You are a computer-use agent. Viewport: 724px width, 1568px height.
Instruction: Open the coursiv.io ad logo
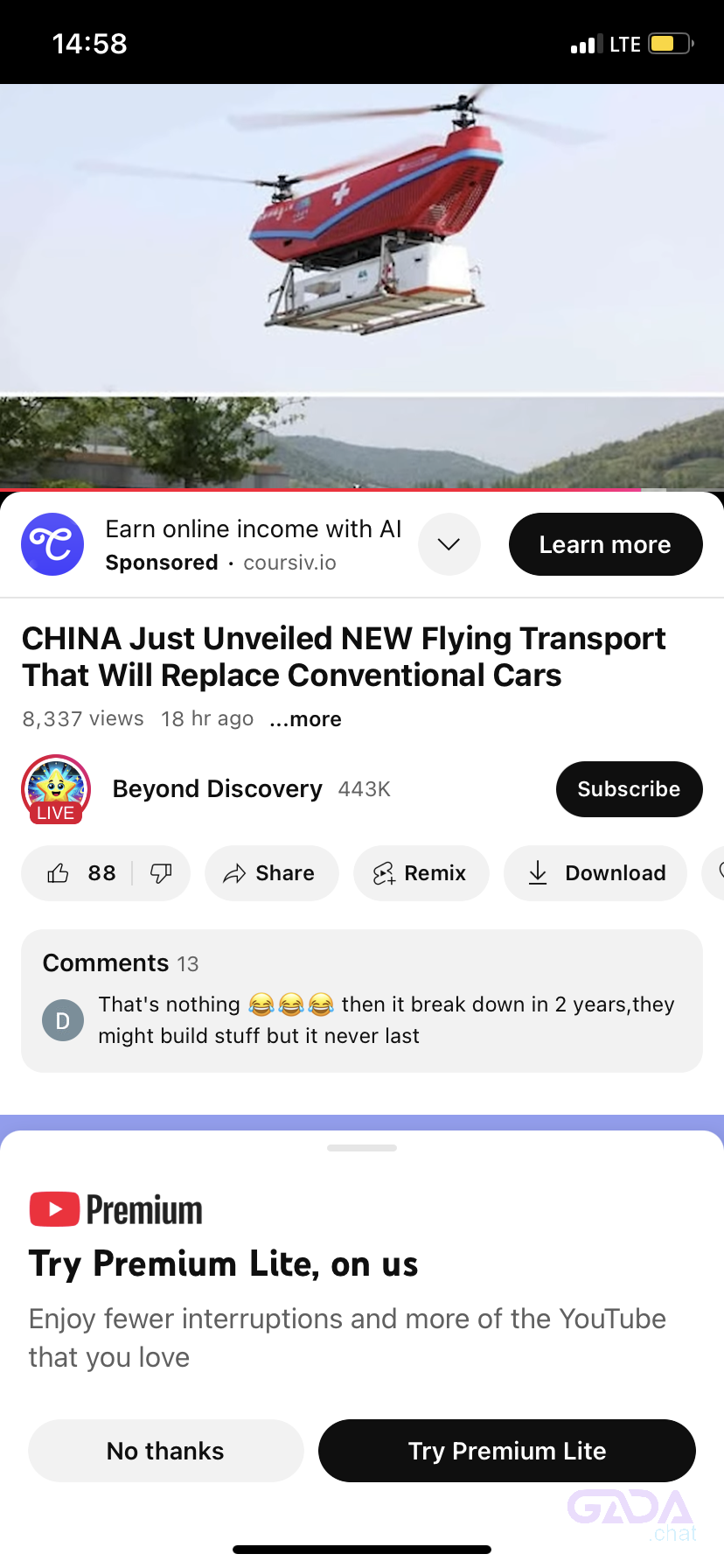click(x=52, y=544)
